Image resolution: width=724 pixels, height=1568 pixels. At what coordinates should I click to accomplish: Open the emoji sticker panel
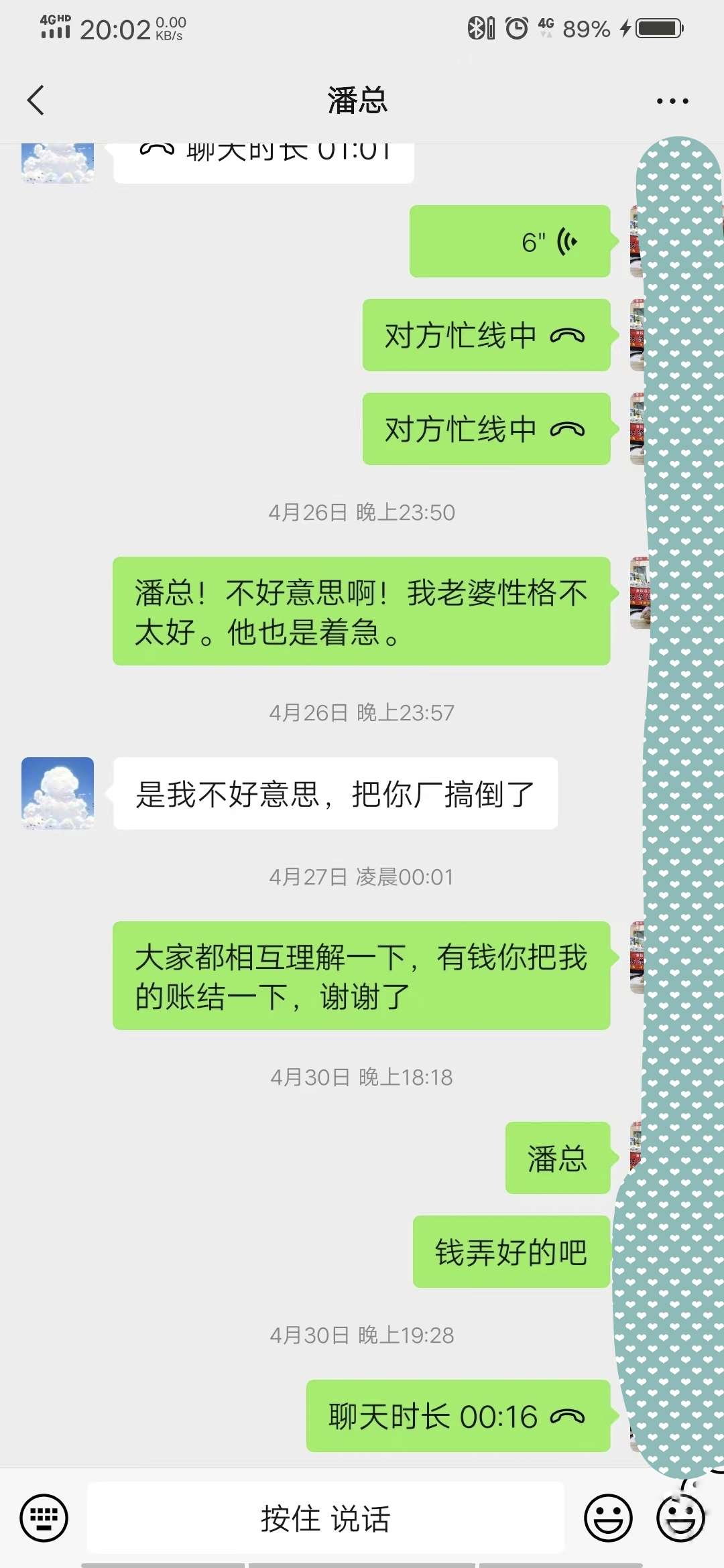coord(608,1518)
